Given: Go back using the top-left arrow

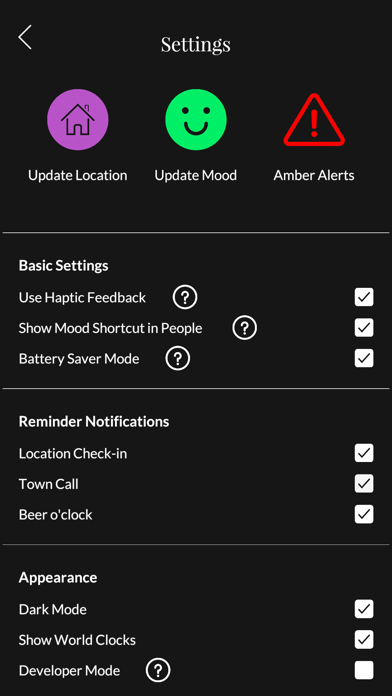Looking at the screenshot, I should (25, 37).
